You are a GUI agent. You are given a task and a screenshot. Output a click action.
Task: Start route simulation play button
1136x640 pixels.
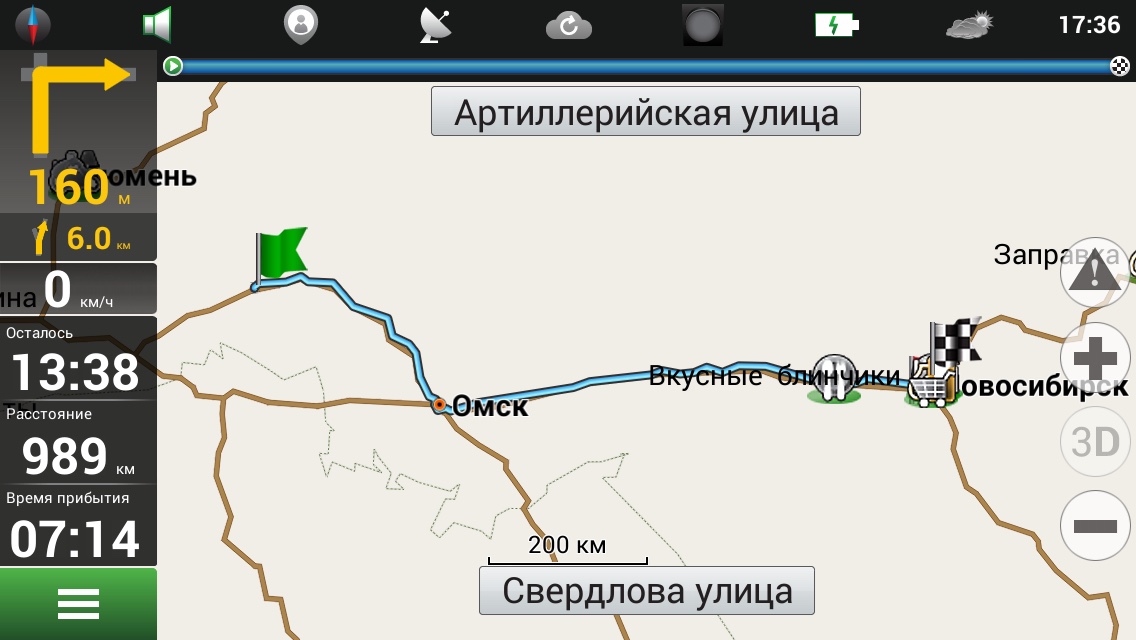173,67
